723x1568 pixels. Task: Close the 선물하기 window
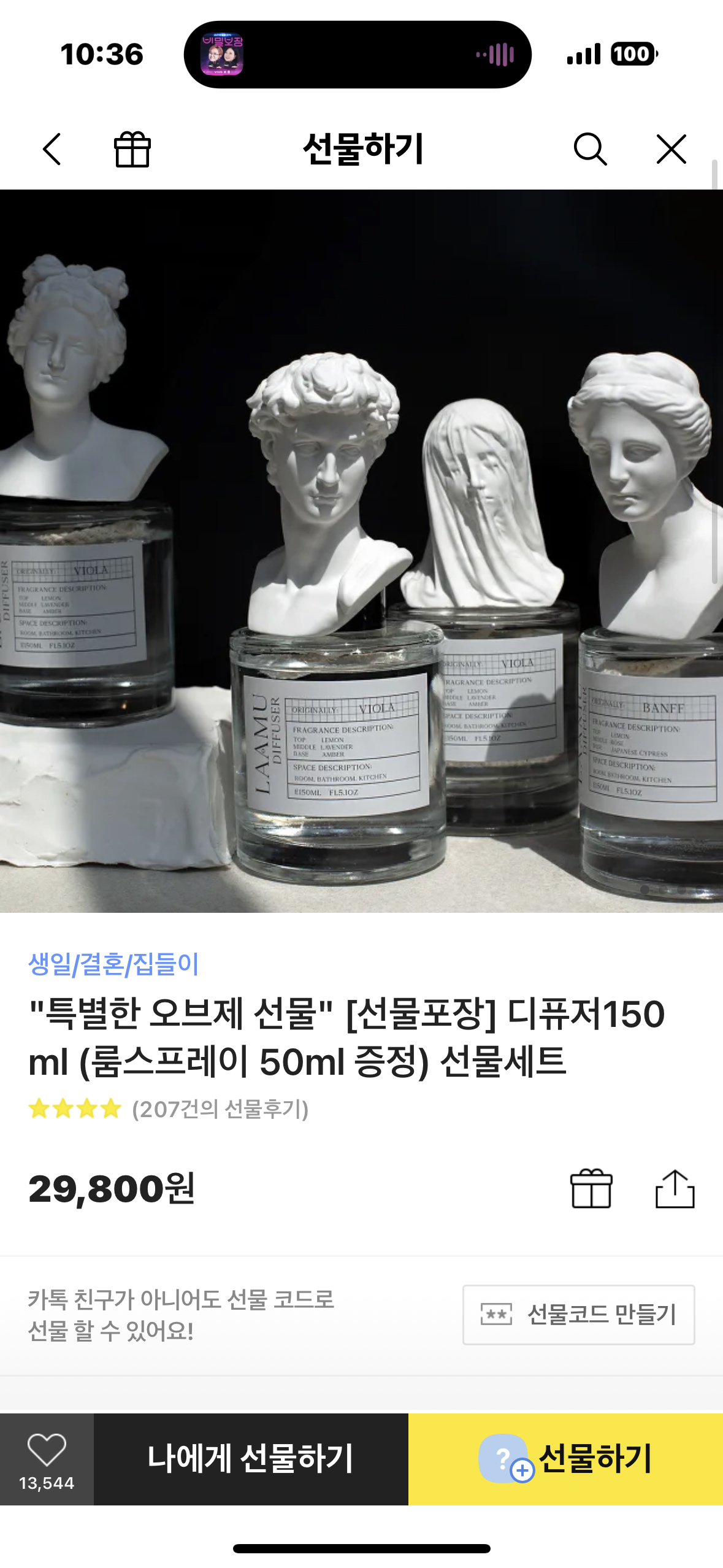(671, 149)
